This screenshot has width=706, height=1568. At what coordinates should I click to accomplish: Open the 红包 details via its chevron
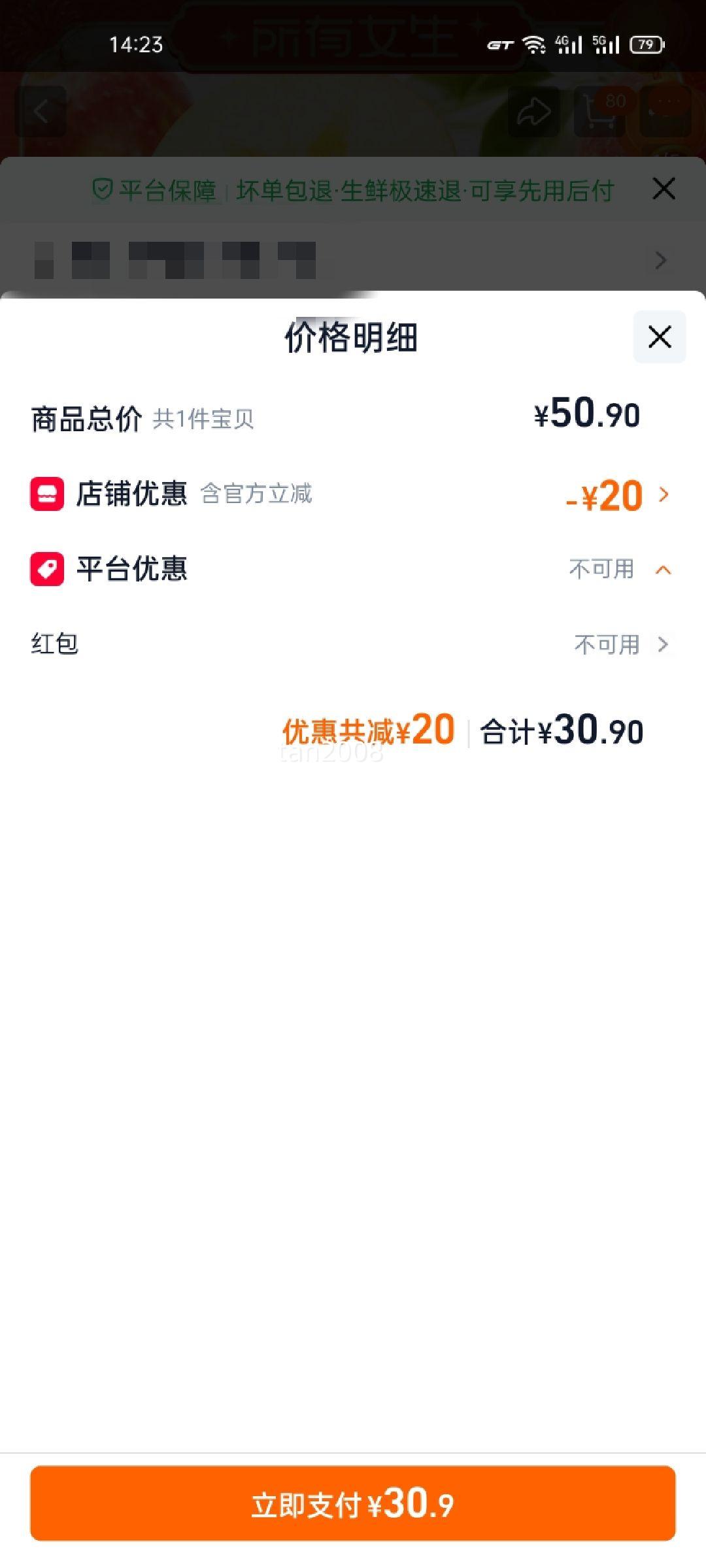tap(665, 644)
